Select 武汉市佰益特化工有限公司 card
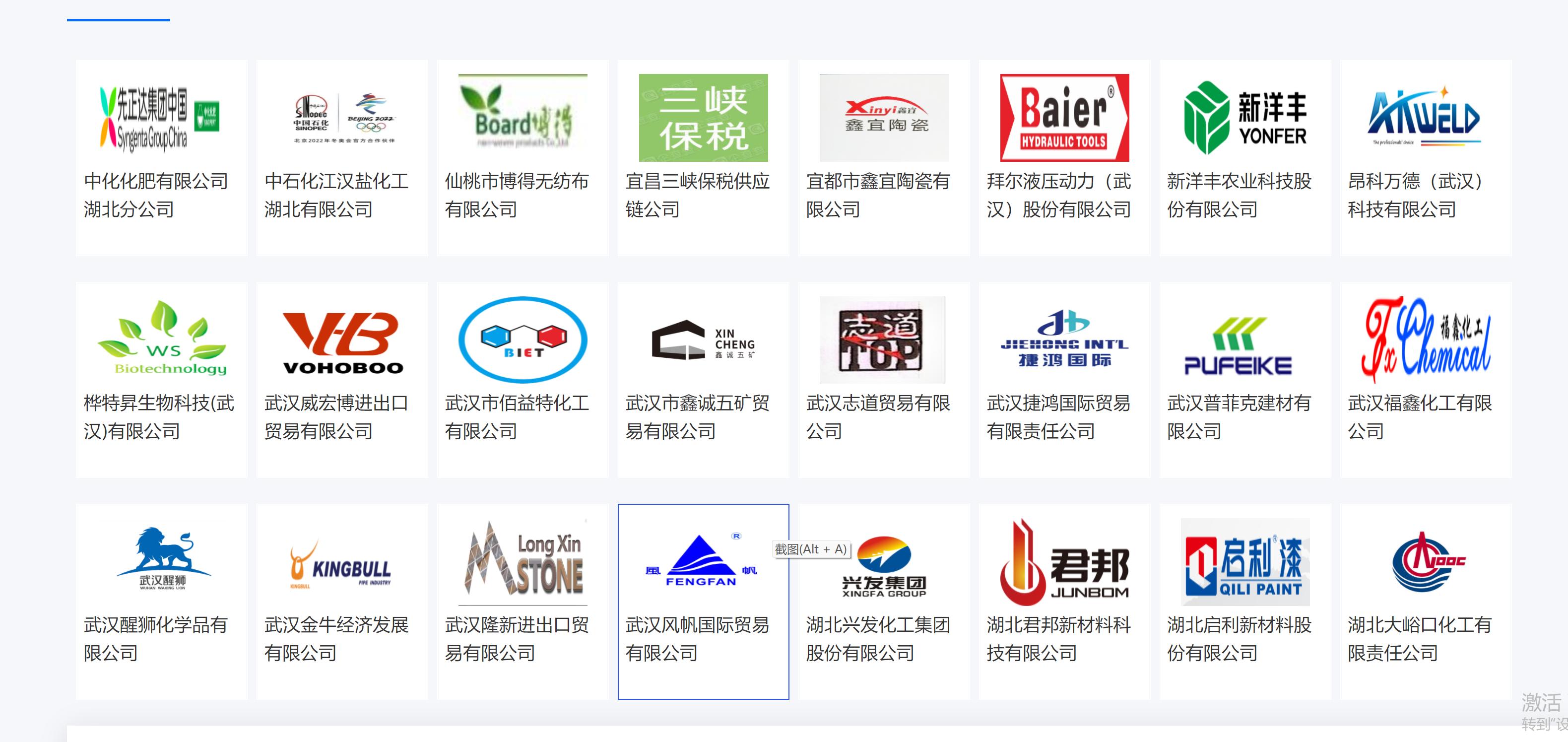Screen dimensions: 1568x742 523,379
